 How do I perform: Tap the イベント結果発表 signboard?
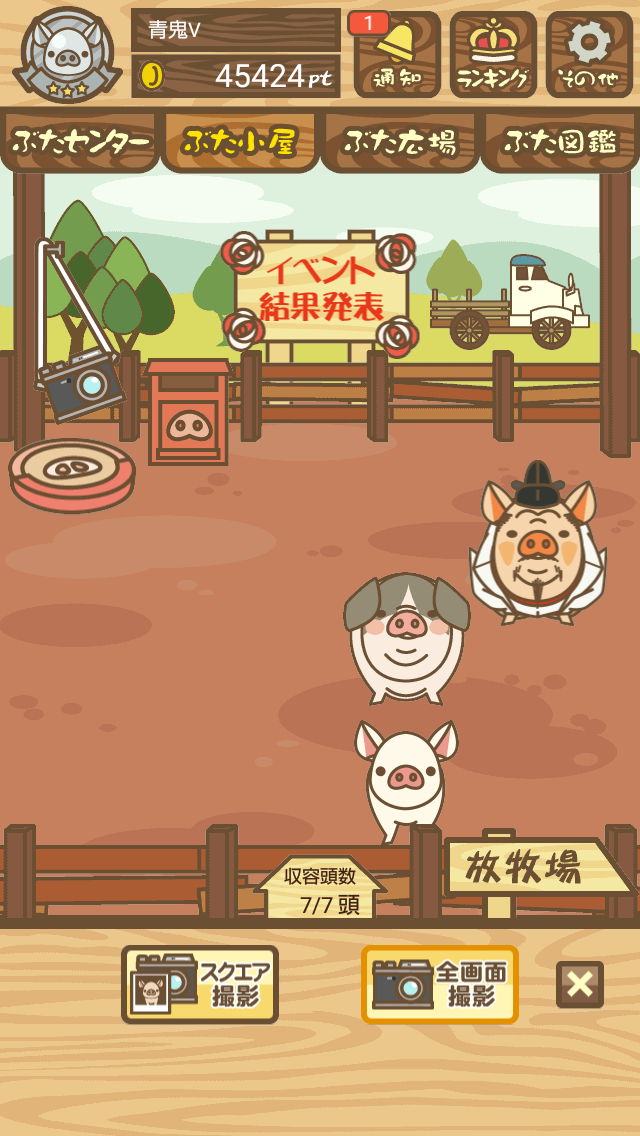click(320, 292)
